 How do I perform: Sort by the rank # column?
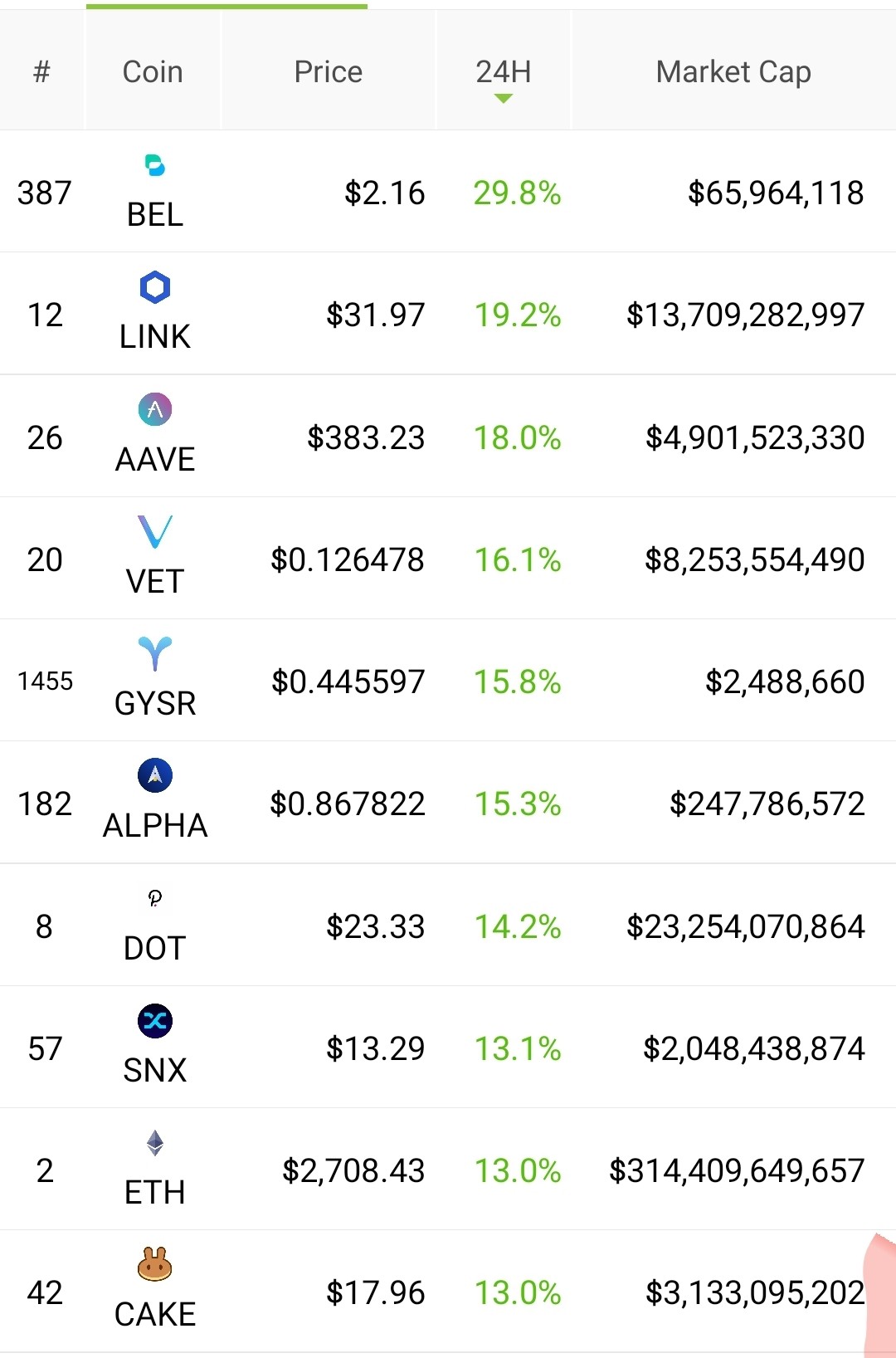[x=41, y=72]
